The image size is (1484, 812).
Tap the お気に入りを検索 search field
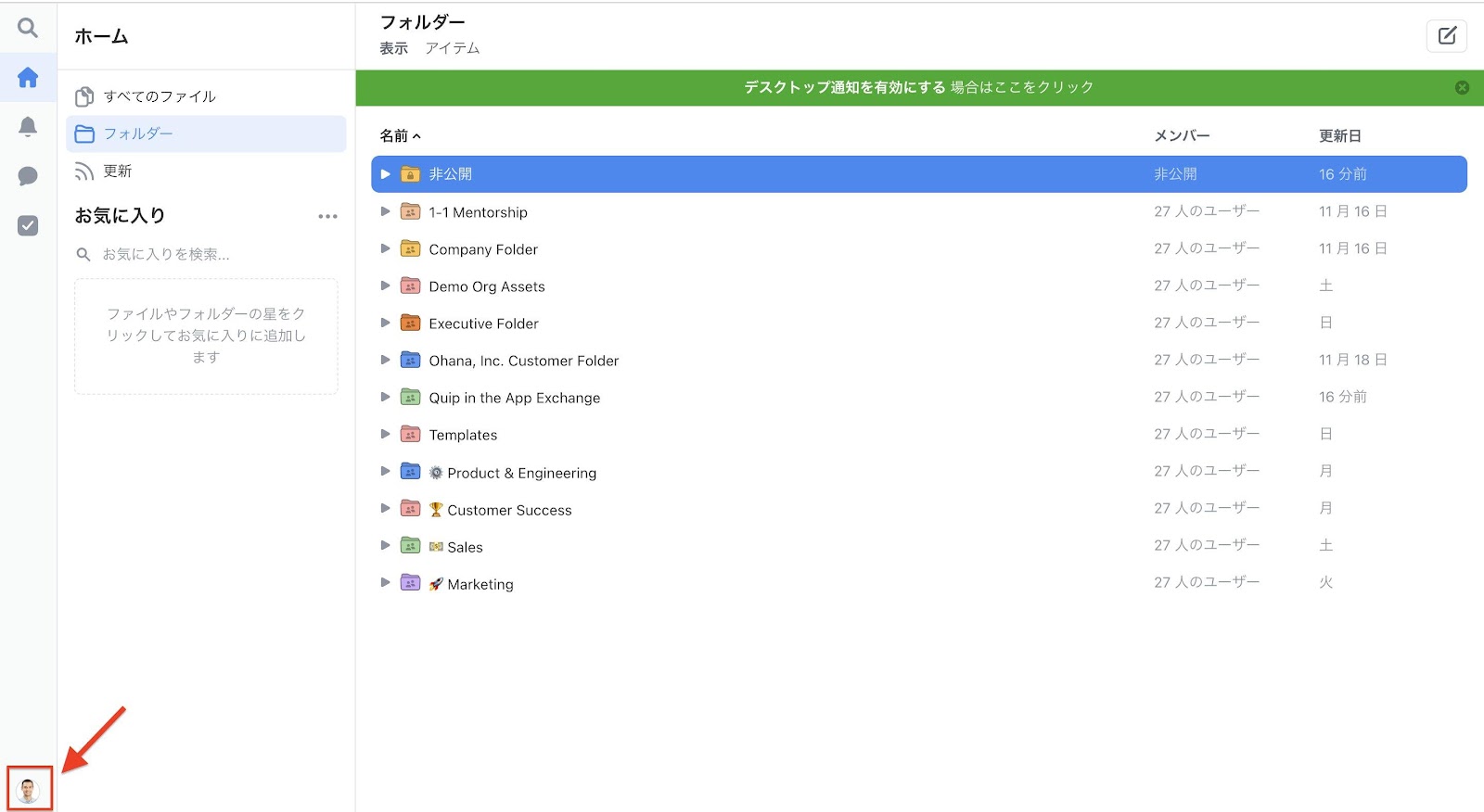[x=206, y=254]
